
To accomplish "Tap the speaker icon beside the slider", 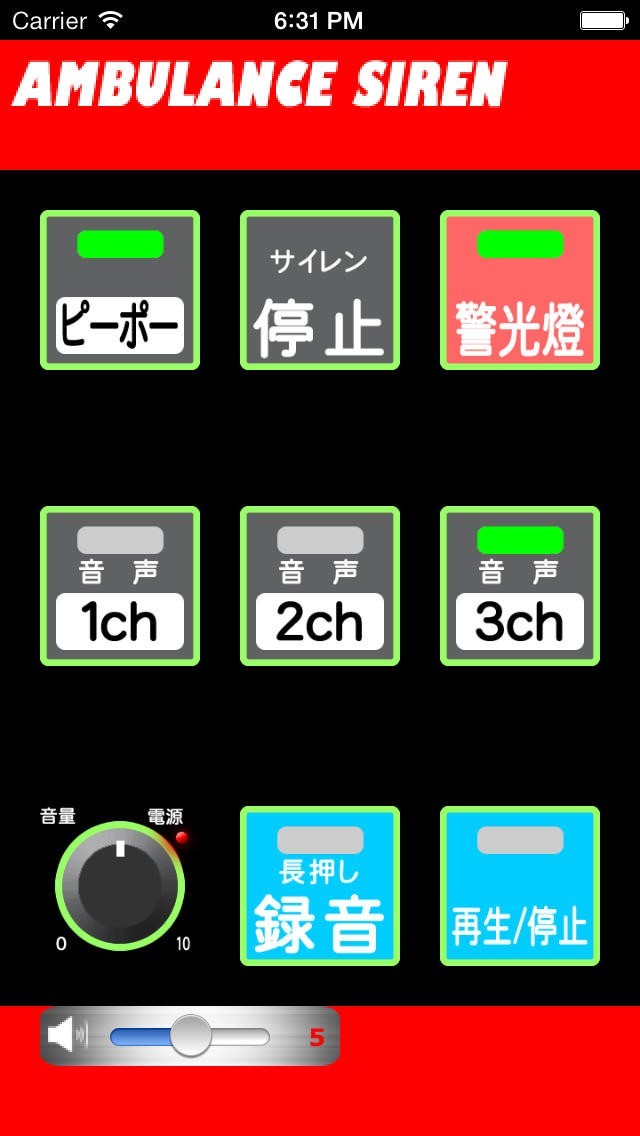I will [66, 1035].
